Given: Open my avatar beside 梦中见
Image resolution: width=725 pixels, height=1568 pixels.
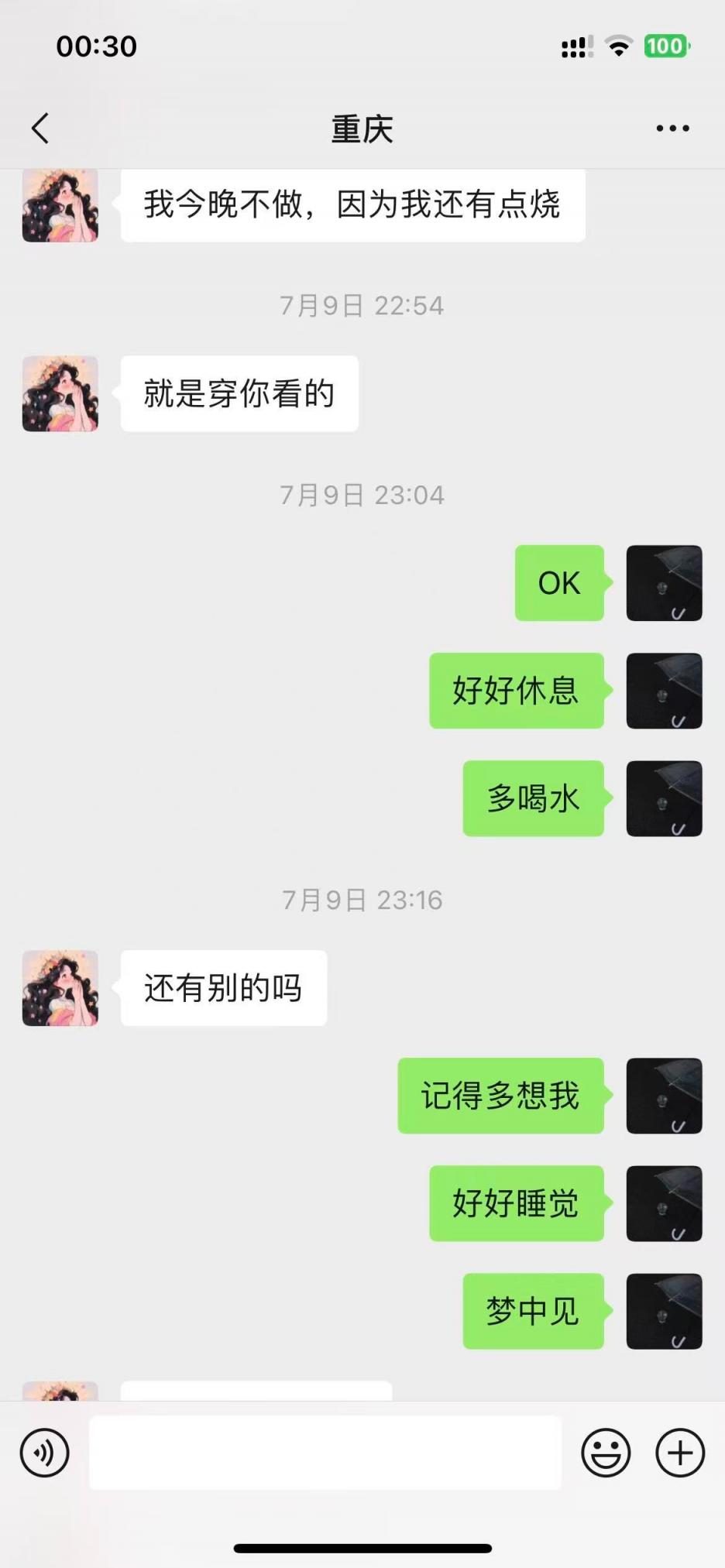Looking at the screenshot, I should 664,1311.
